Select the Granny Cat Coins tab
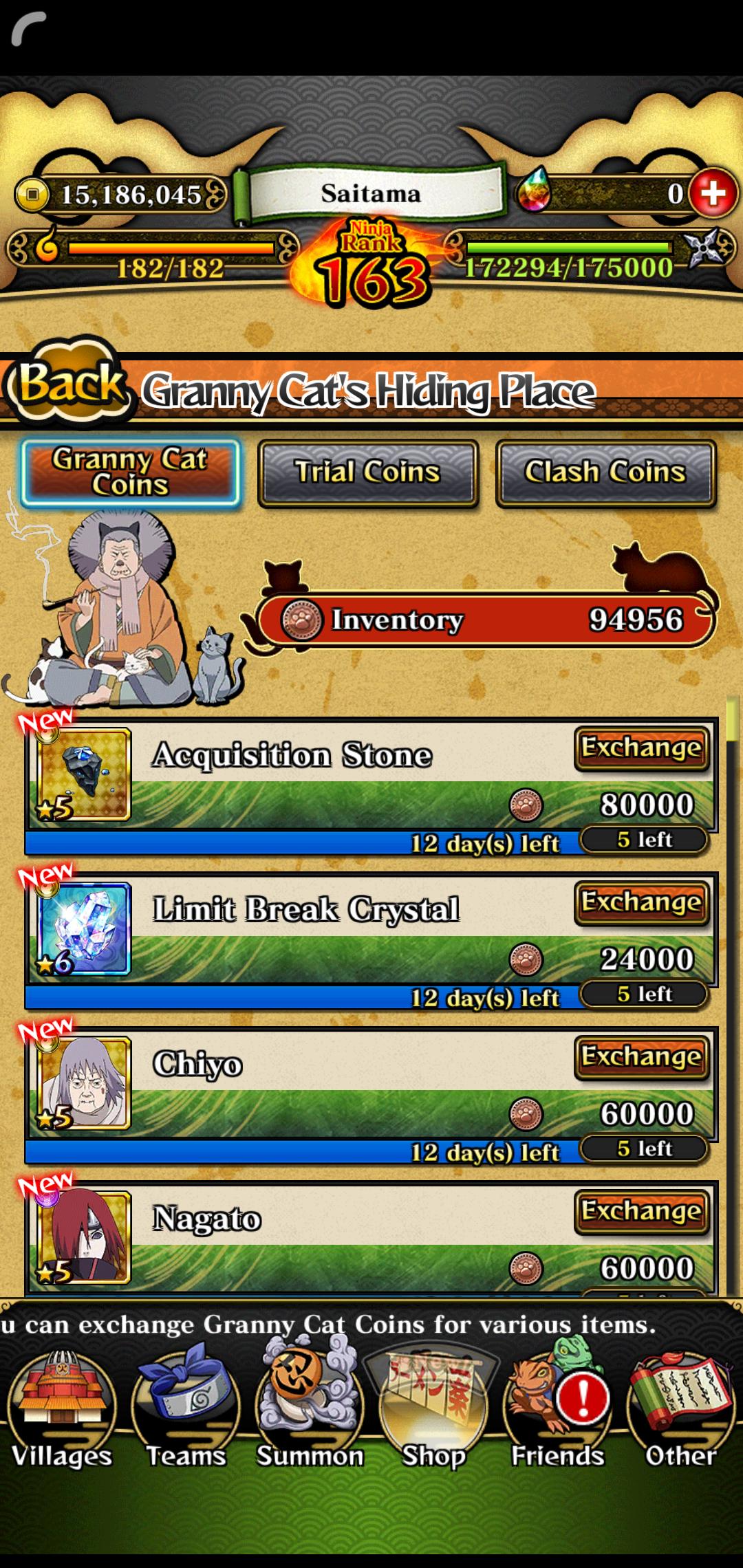The height and width of the screenshot is (1568, 743). (131, 473)
